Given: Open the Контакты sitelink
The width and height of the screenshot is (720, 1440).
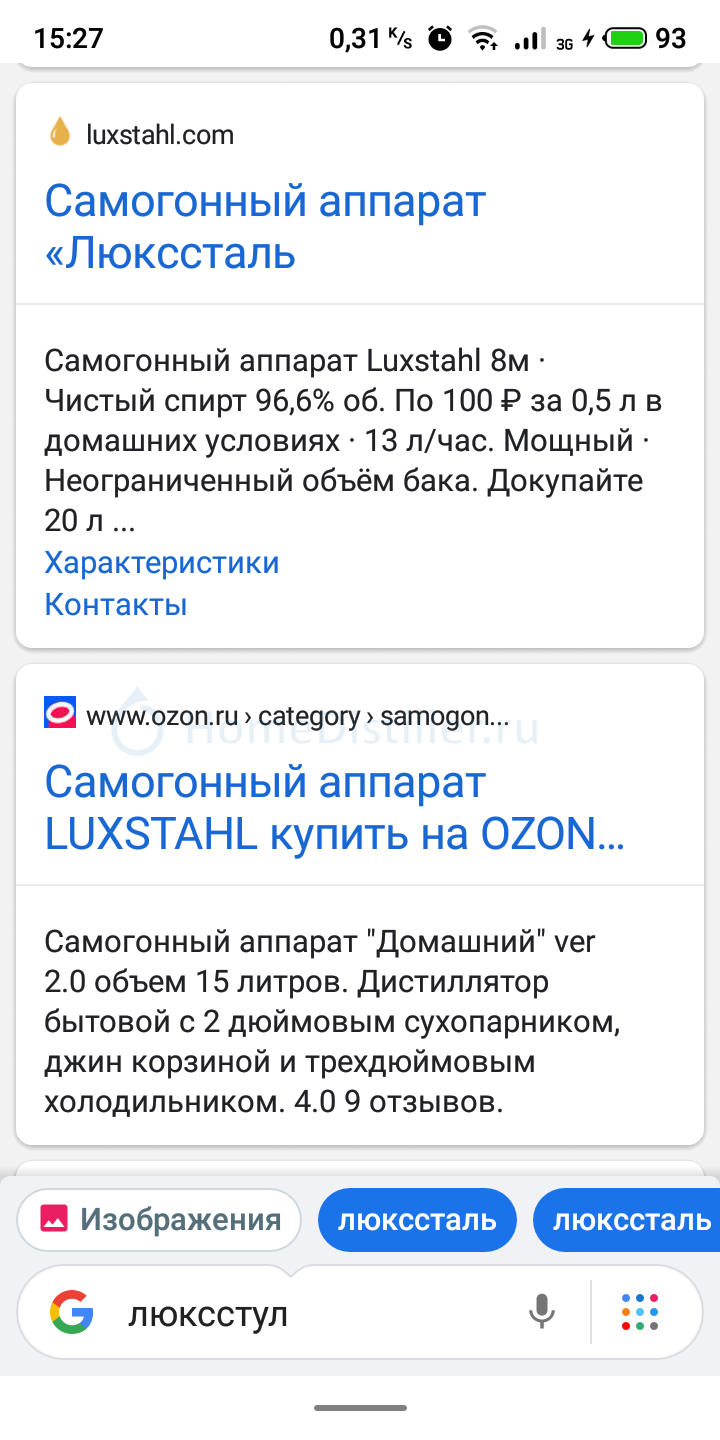Looking at the screenshot, I should 116,604.
